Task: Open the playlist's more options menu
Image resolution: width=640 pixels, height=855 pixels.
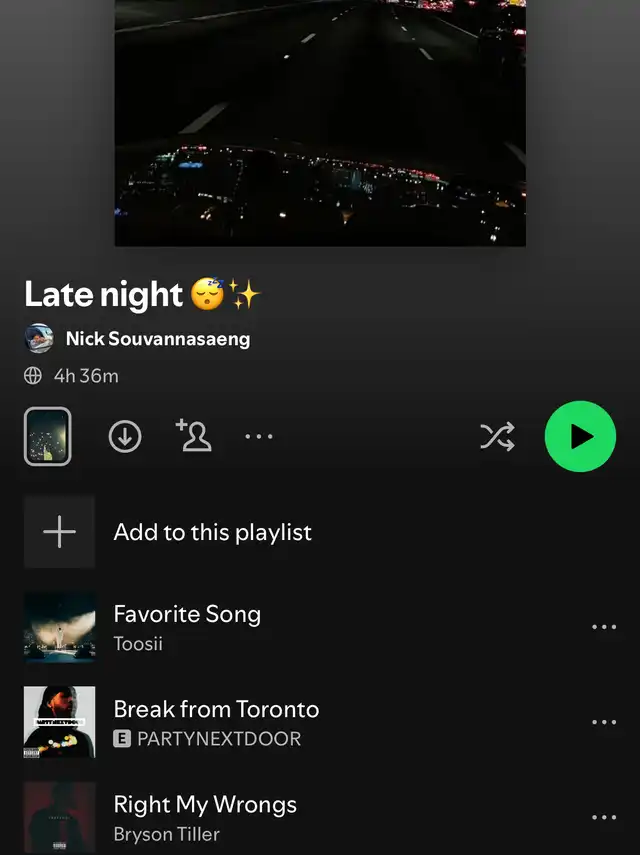Action: 259,436
